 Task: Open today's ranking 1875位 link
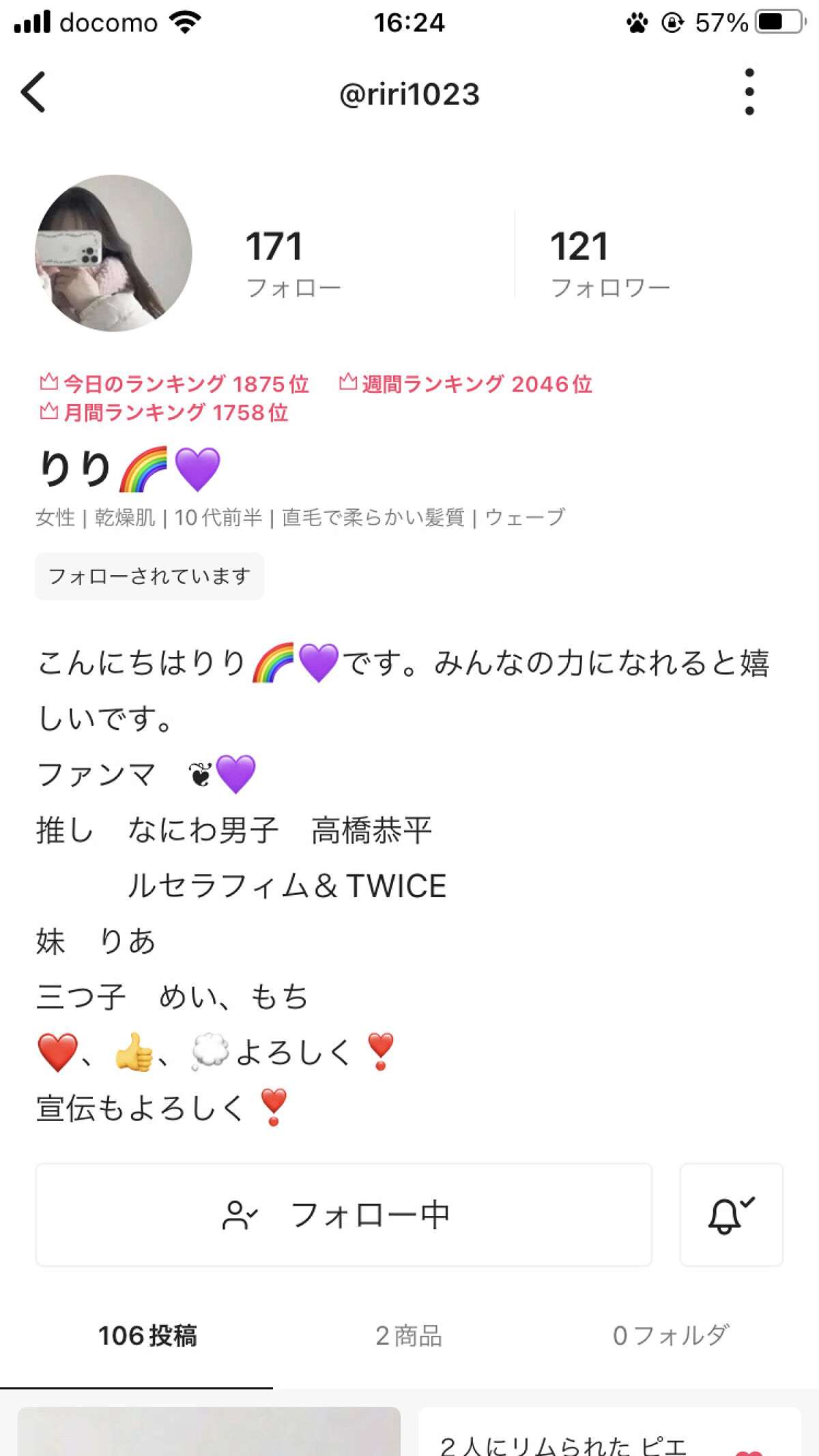184,385
